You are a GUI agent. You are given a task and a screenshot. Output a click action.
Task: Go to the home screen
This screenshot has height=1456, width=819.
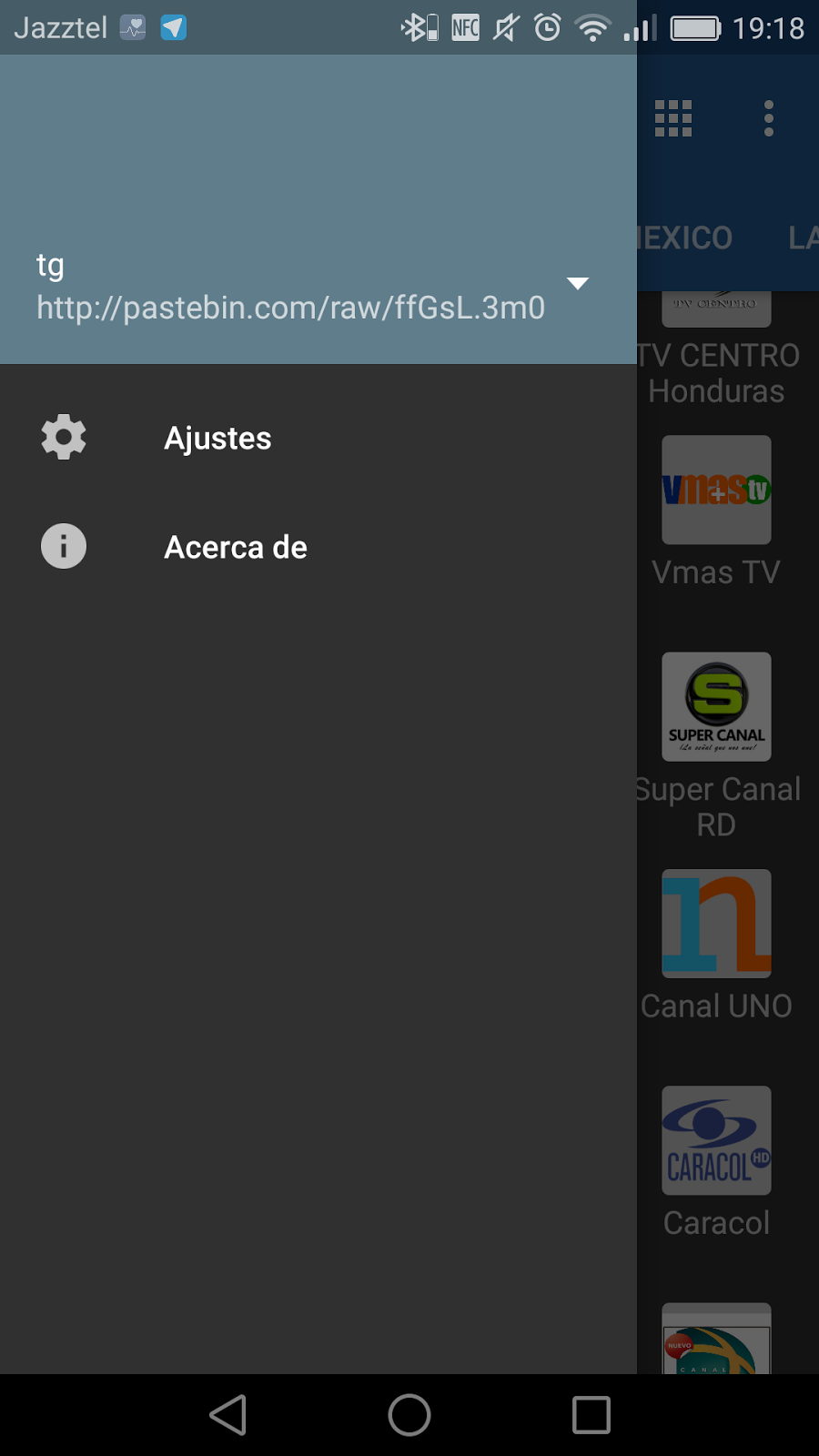click(409, 1415)
